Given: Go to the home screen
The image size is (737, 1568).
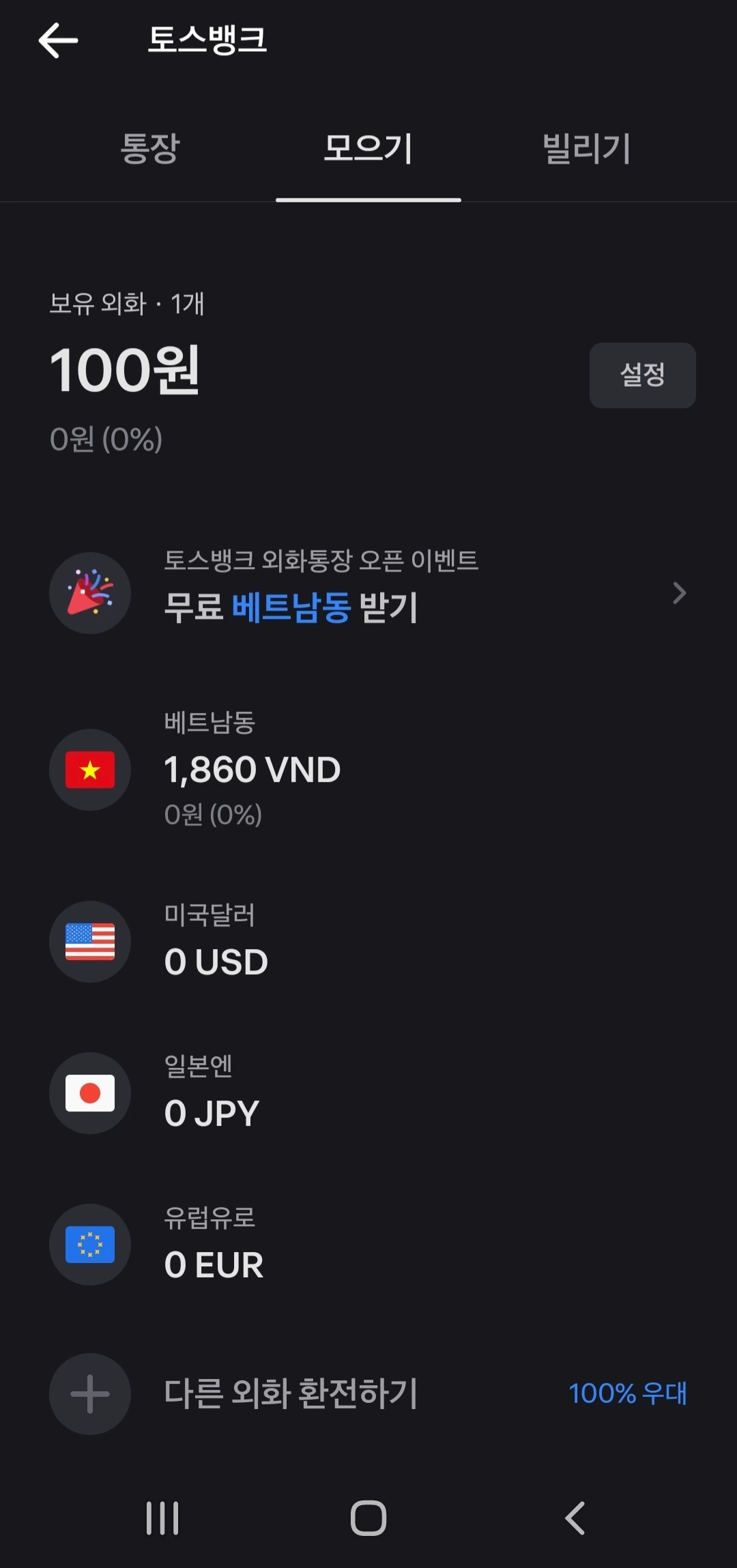Looking at the screenshot, I should coord(369,1518).
